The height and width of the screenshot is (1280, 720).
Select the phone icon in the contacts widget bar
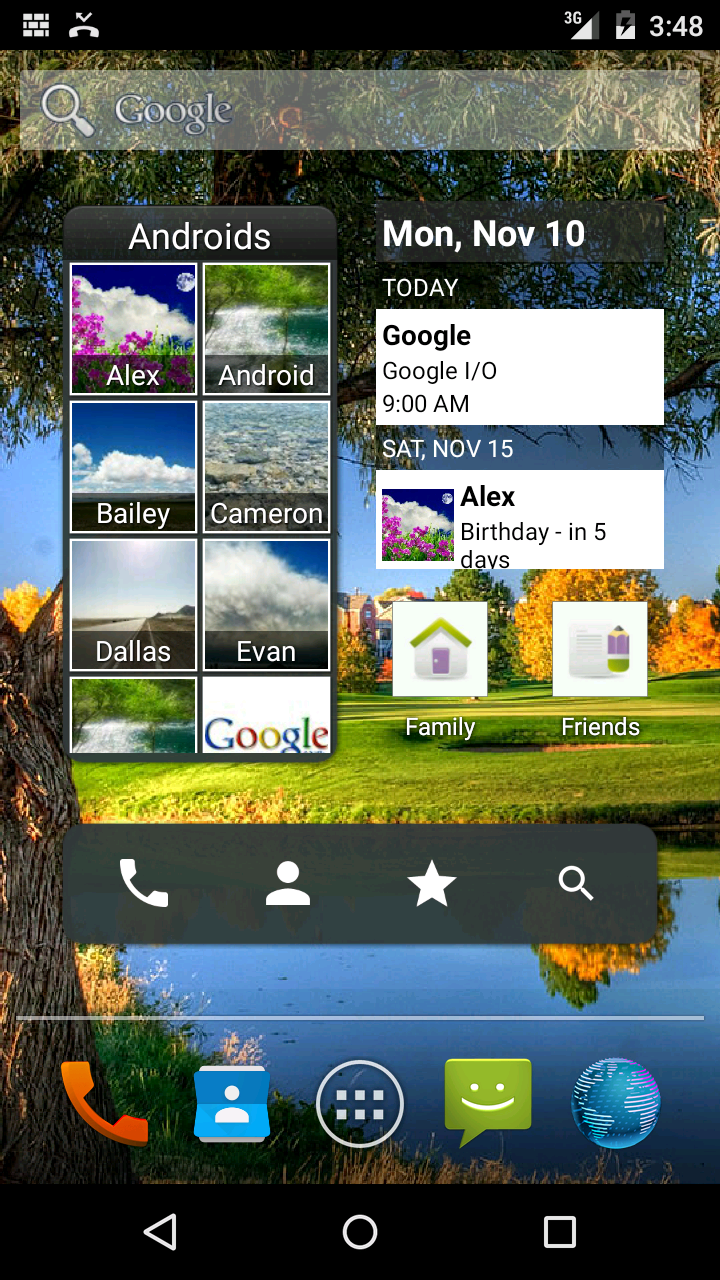(143, 882)
